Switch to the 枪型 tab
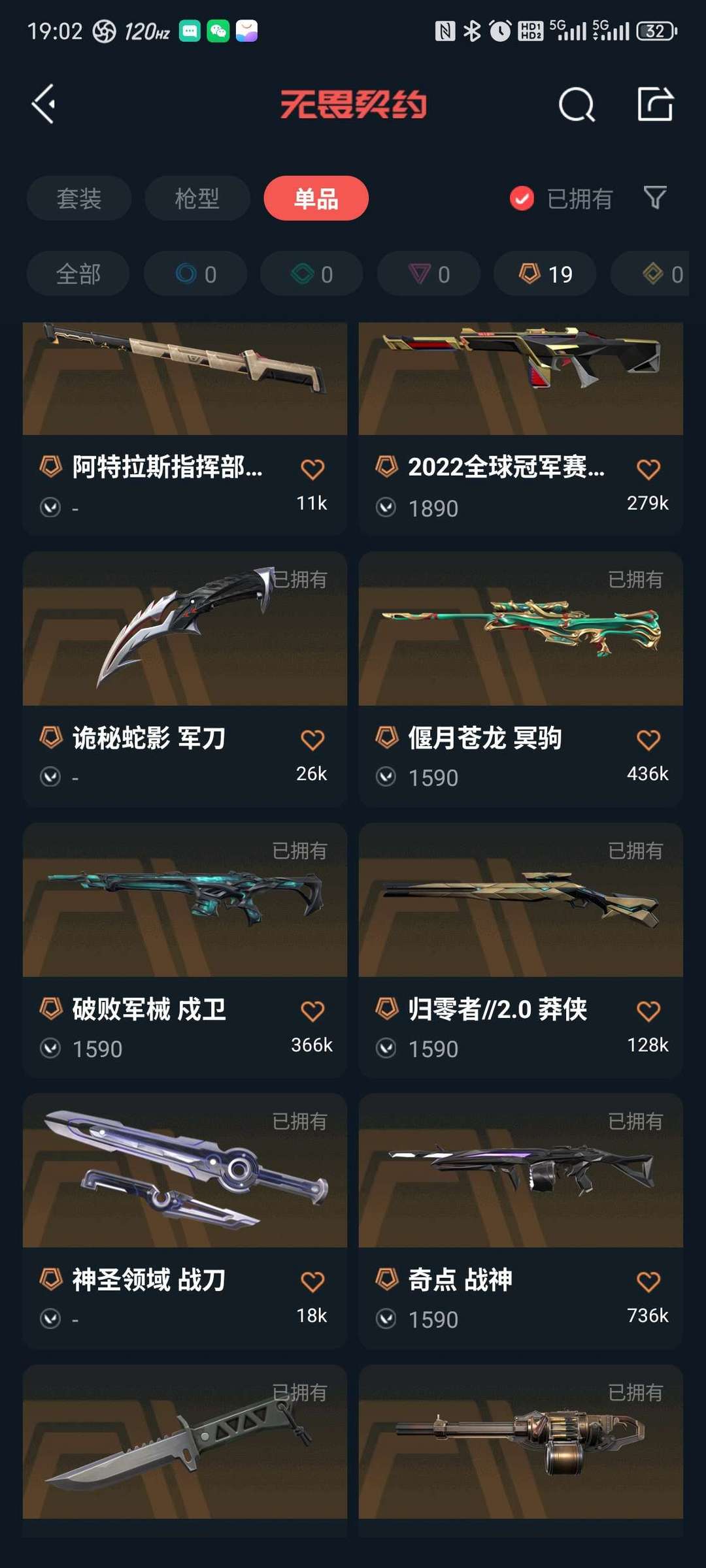The width and height of the screenshot is (706, 1568). click(197, 198)
